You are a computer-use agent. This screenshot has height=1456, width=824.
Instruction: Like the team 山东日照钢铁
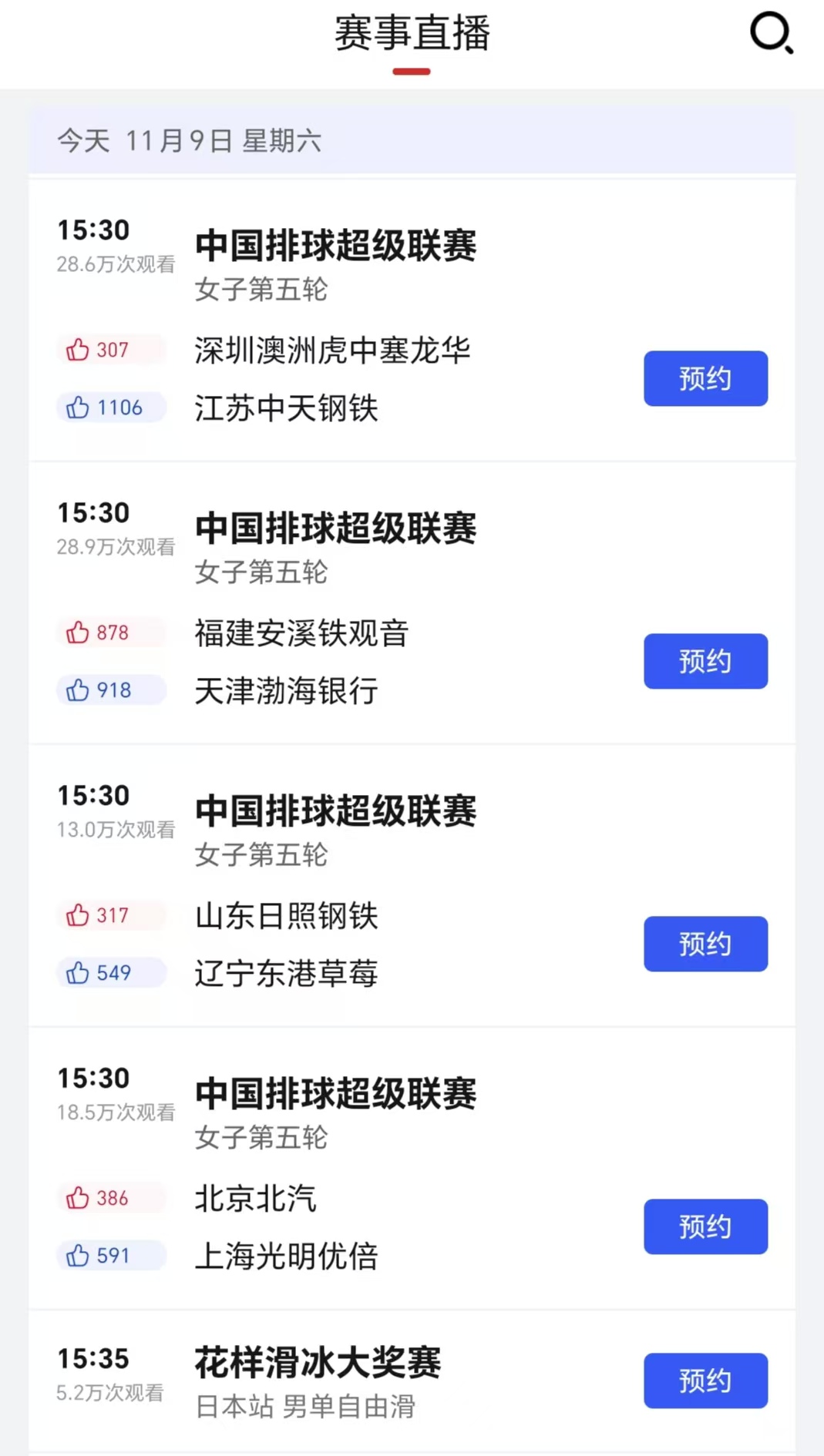[111, 915]
